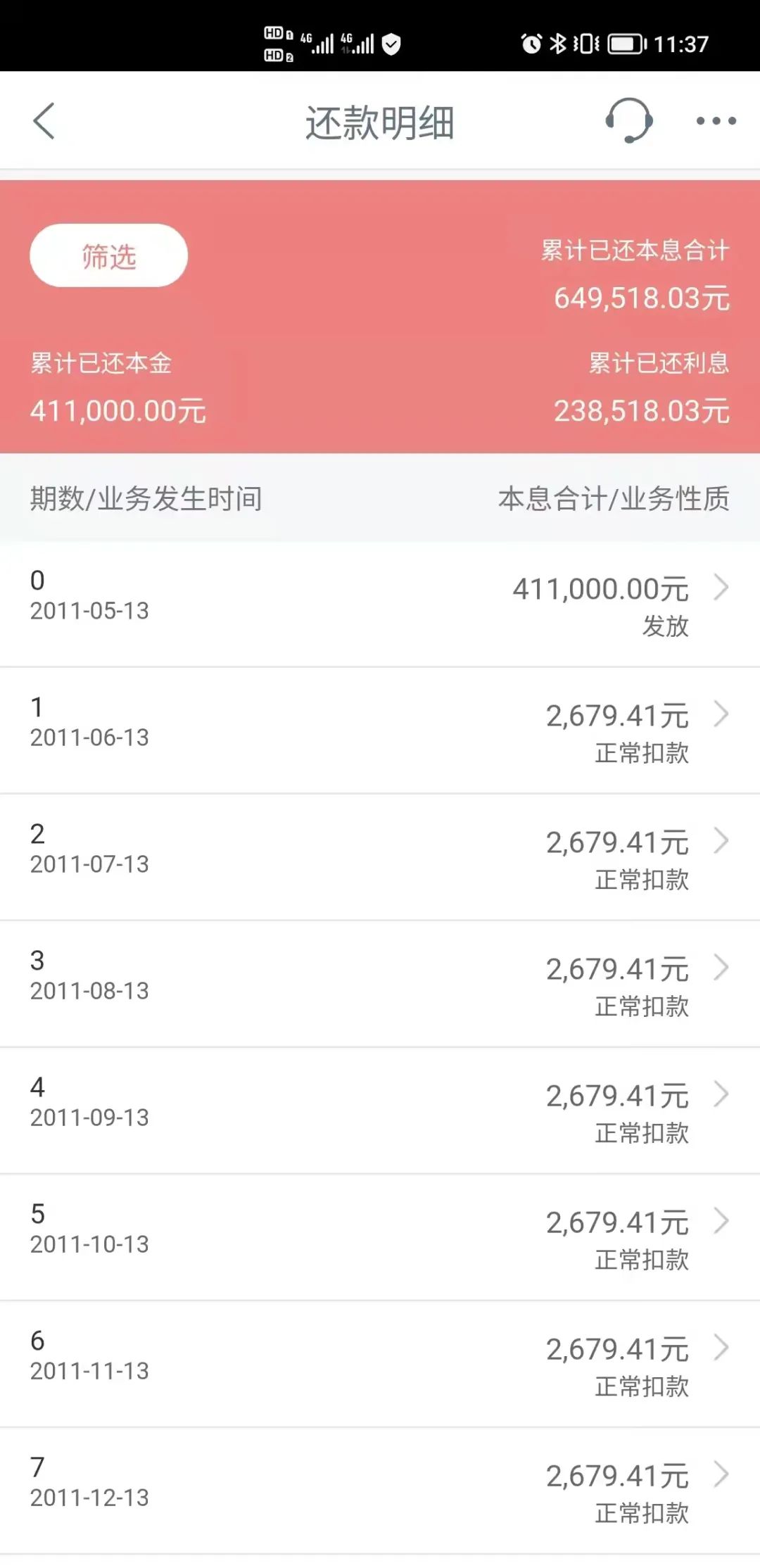Select the 2011-08-13 repayment row

point(380,984)
